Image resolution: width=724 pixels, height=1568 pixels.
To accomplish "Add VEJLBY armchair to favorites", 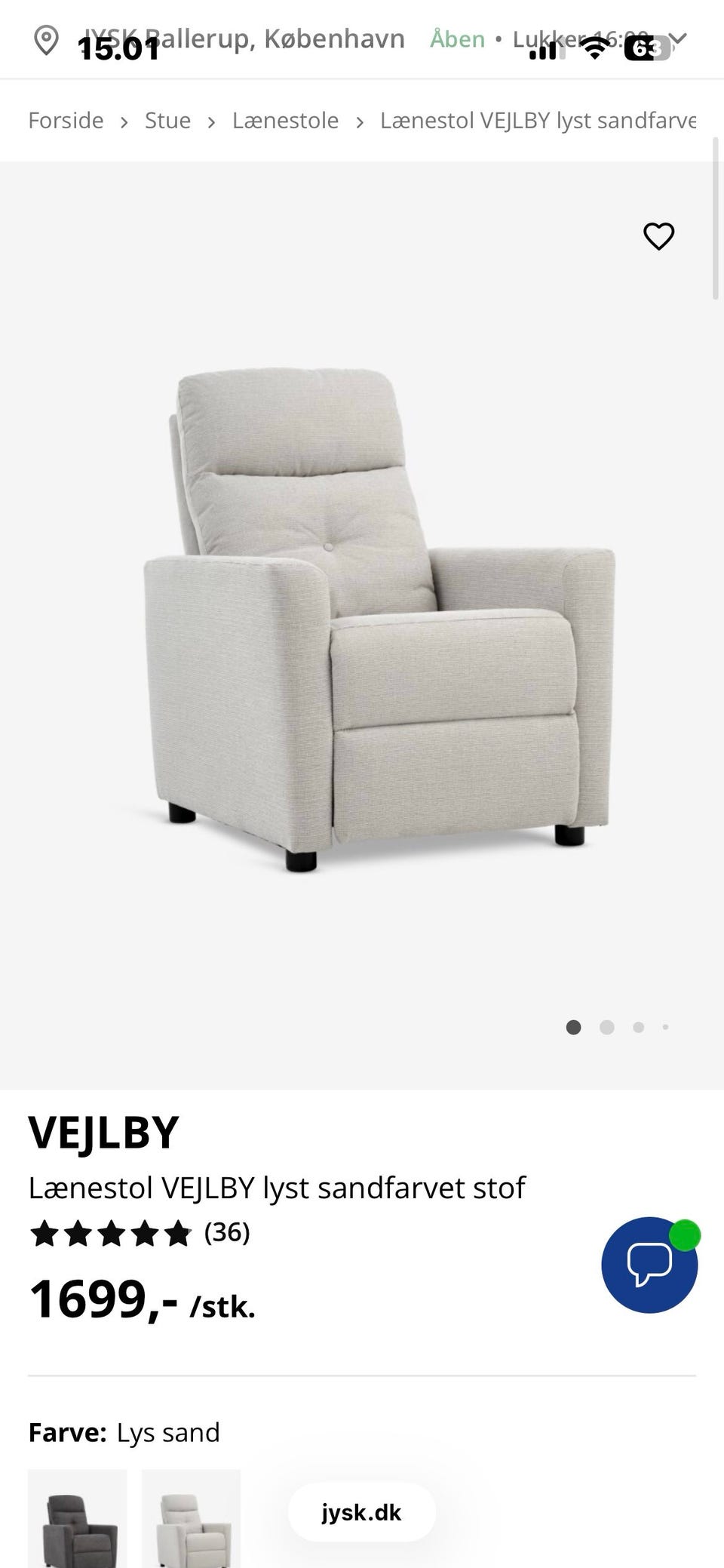I will [658, 236].
